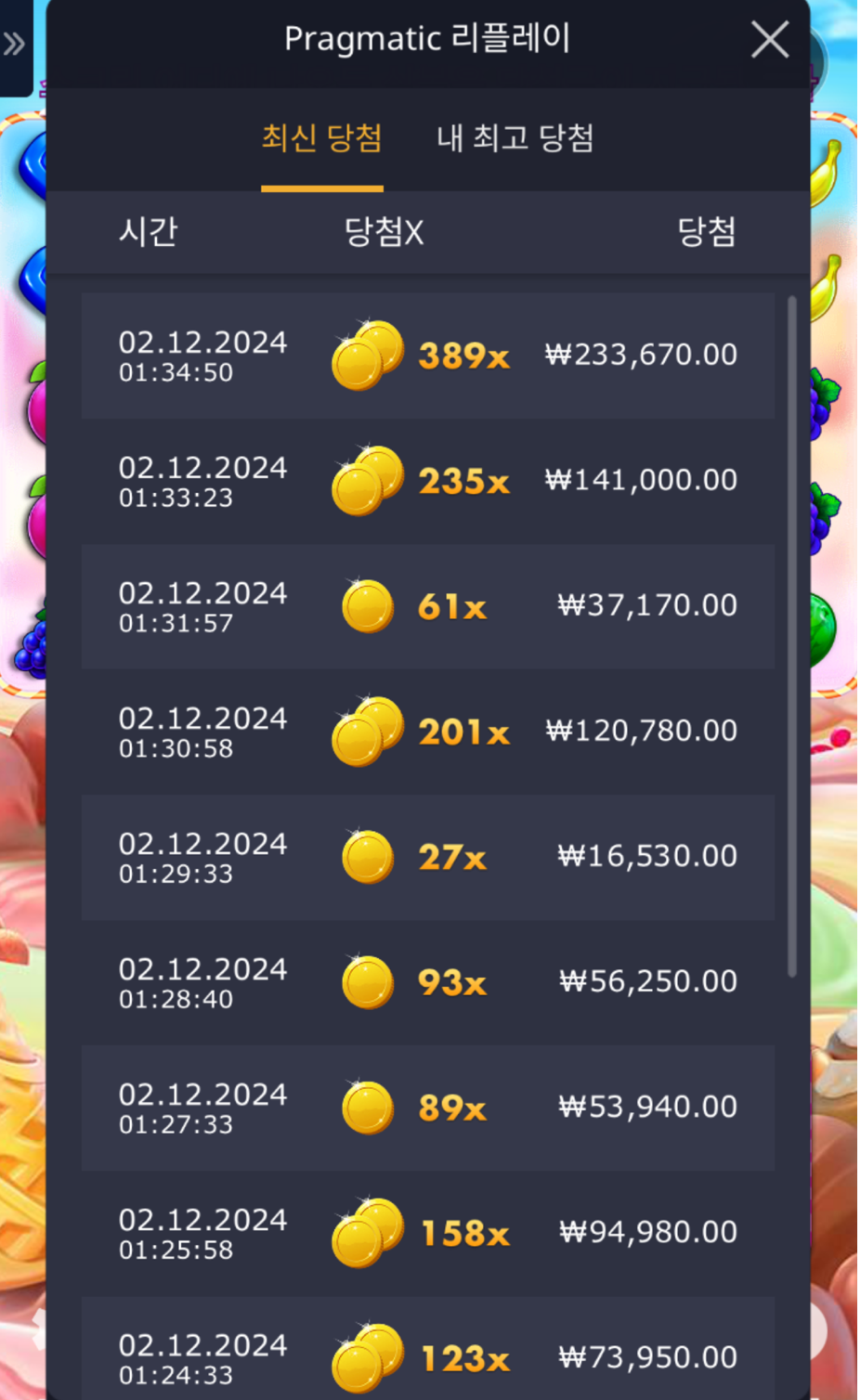Expand the side panel double-arrow

coord(14,44)
